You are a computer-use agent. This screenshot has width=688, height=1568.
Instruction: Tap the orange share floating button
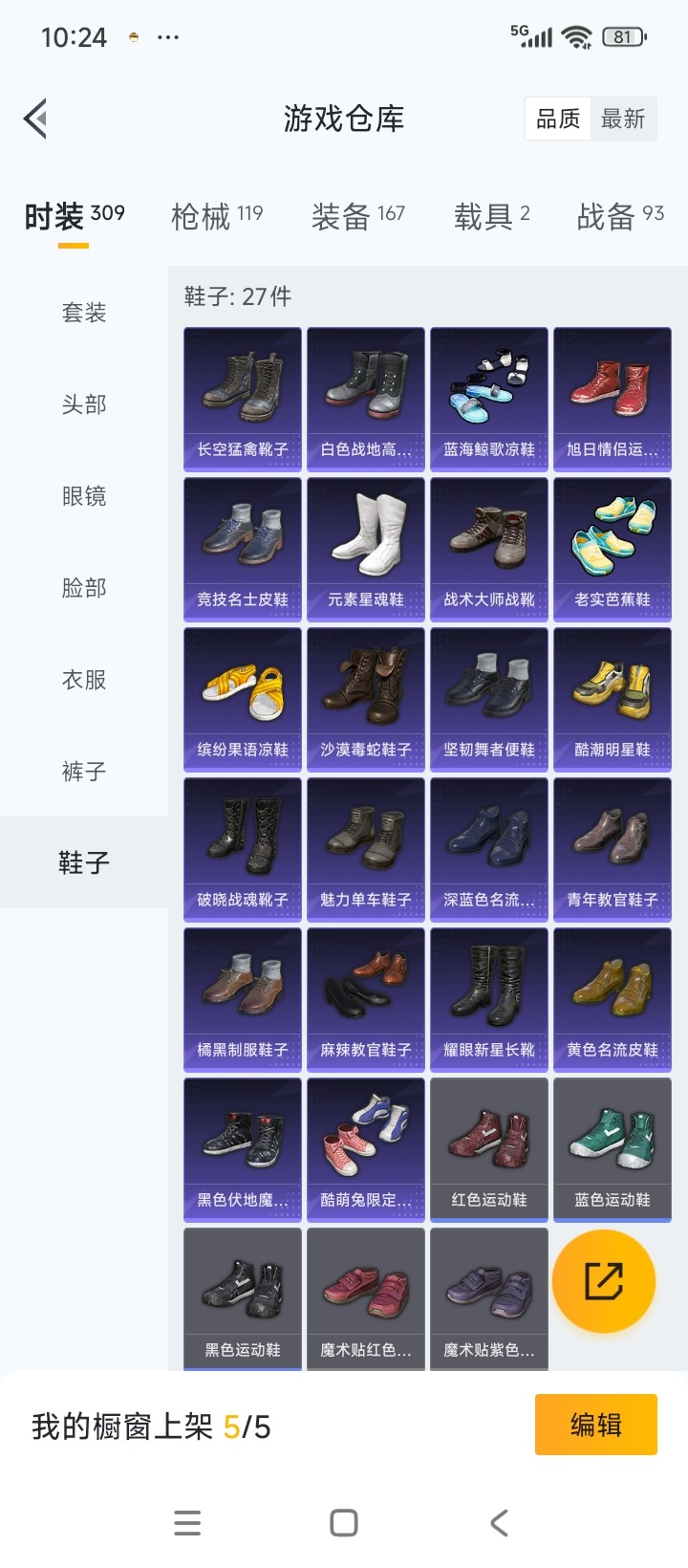(604, 1281)
